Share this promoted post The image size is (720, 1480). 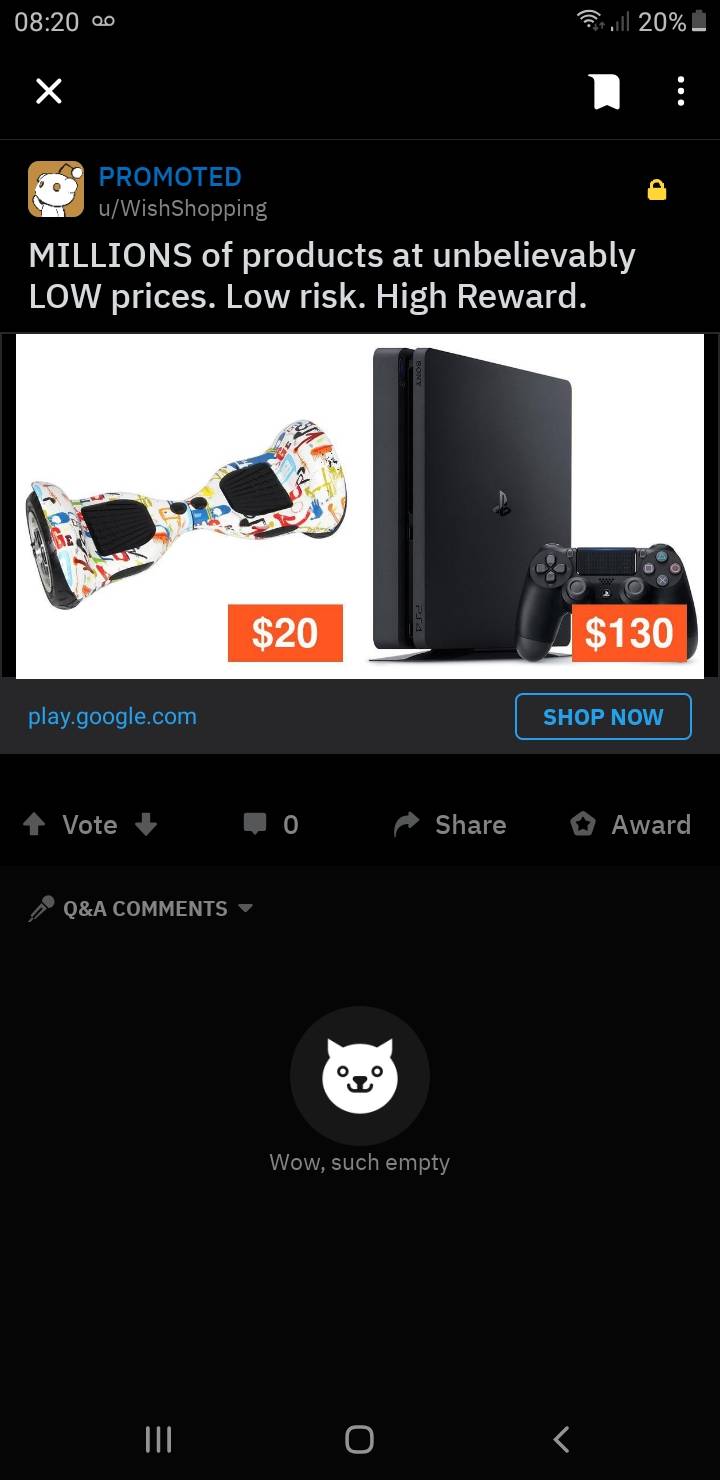point(450,824)
